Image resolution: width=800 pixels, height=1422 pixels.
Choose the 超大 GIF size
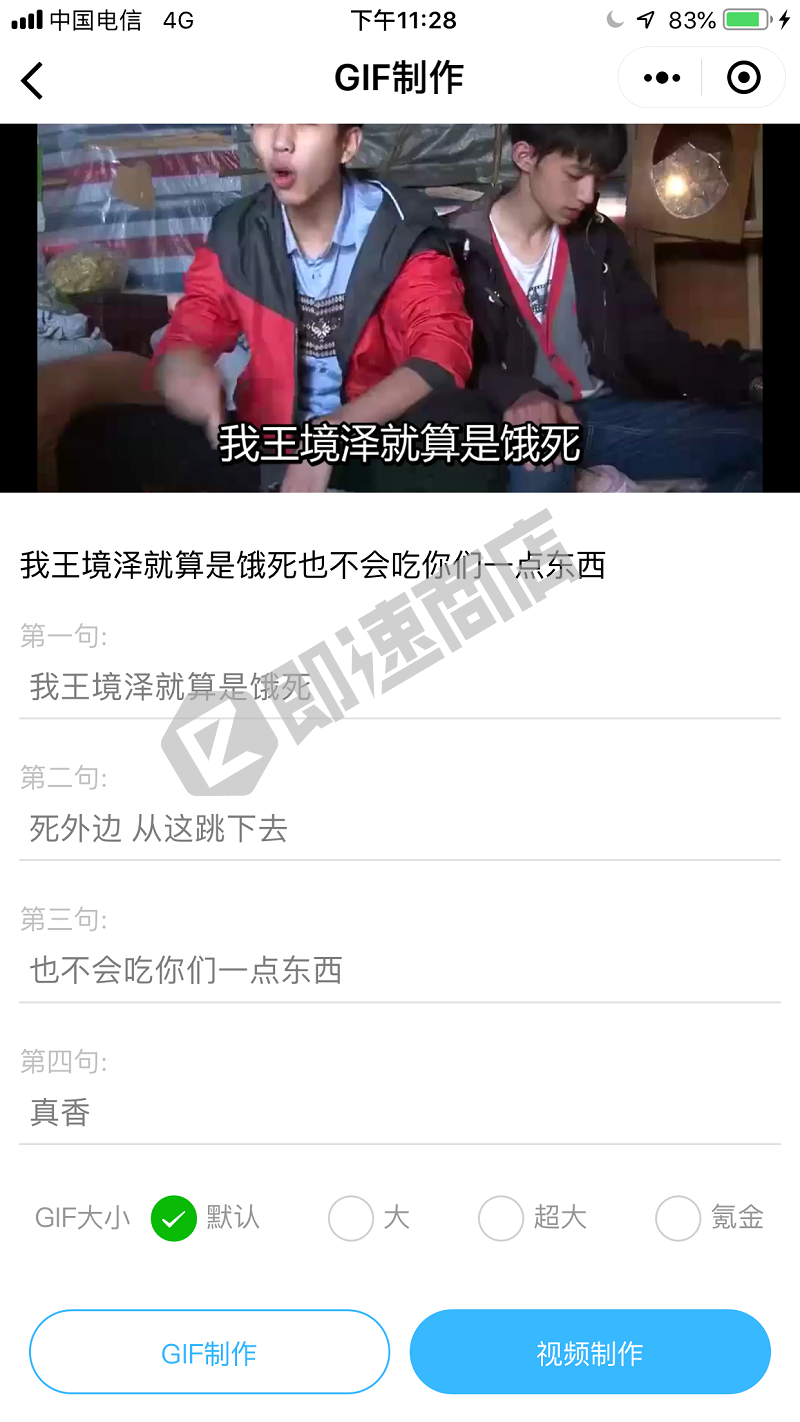(501, 1218)
